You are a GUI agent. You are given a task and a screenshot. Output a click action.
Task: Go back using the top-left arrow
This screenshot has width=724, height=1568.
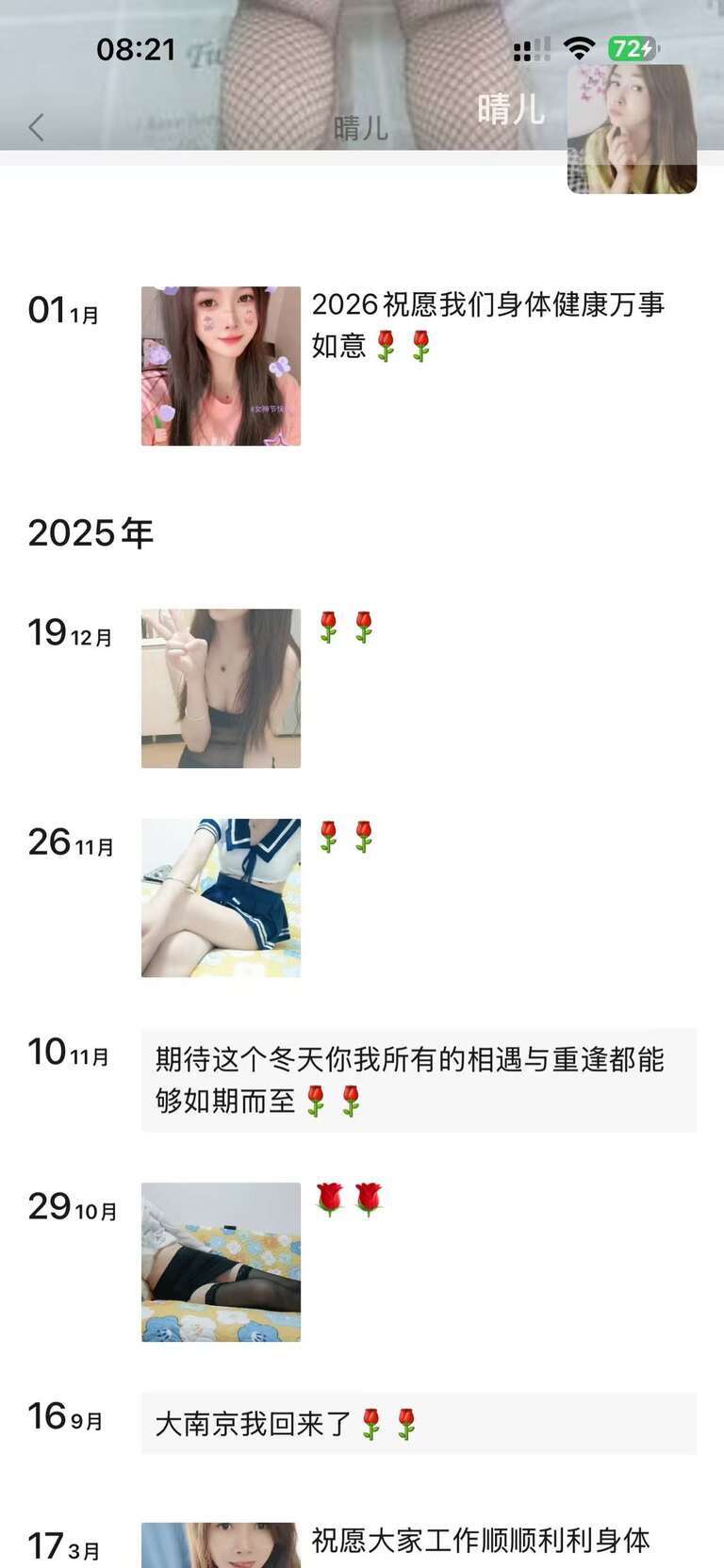(x=36, y=127)
